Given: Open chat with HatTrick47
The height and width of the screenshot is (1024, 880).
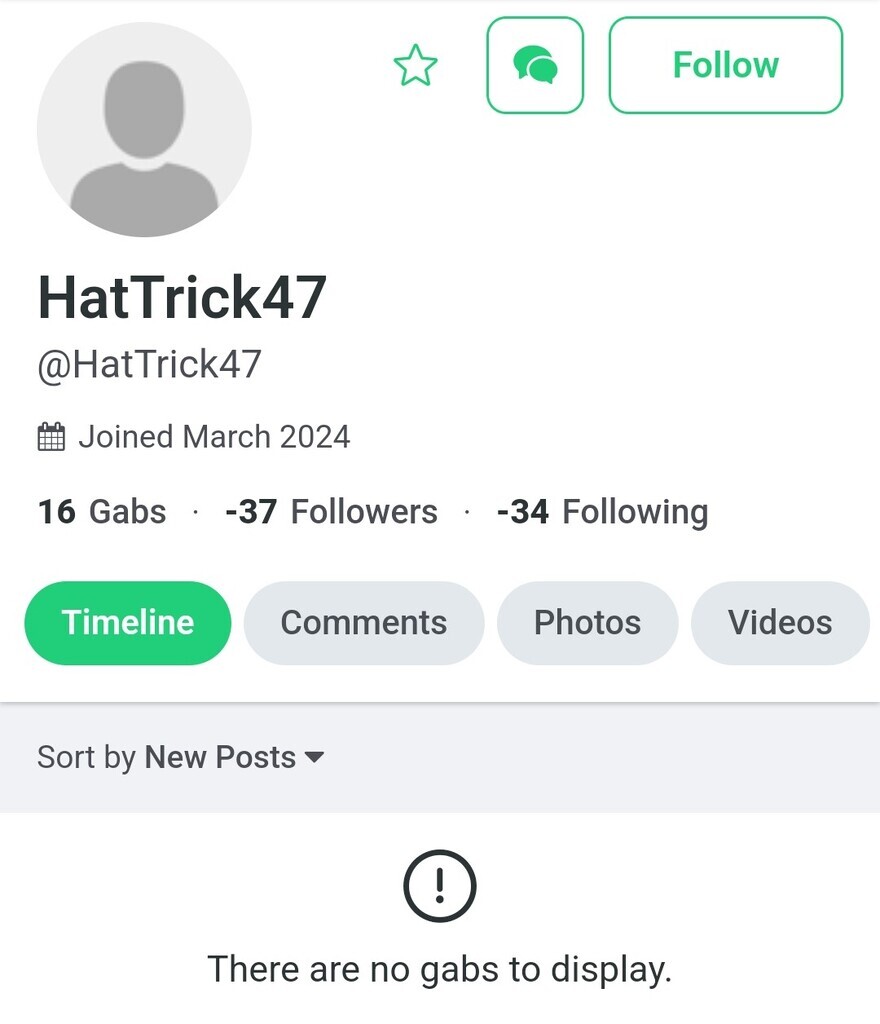Looking at the screenshot, I should (535, 66).
